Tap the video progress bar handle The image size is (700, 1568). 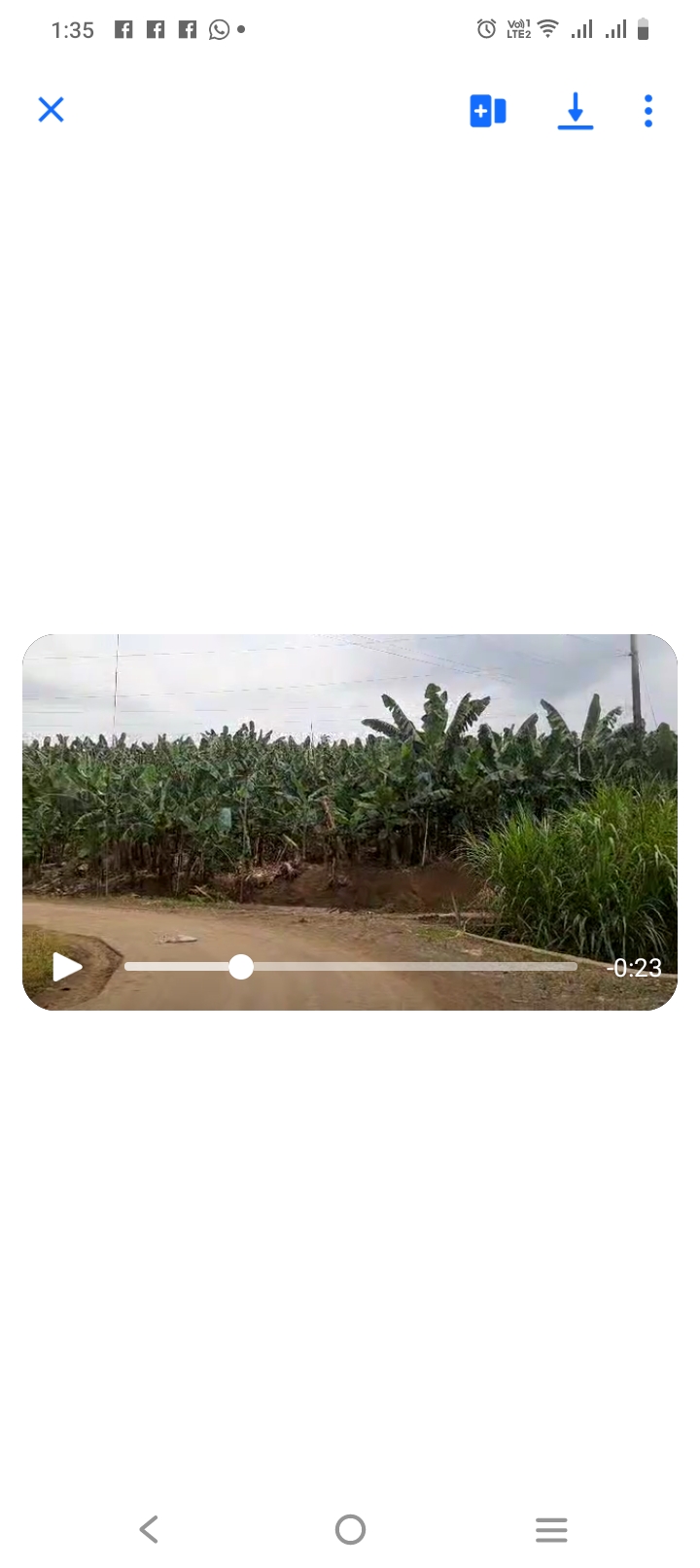pos(241,967)
